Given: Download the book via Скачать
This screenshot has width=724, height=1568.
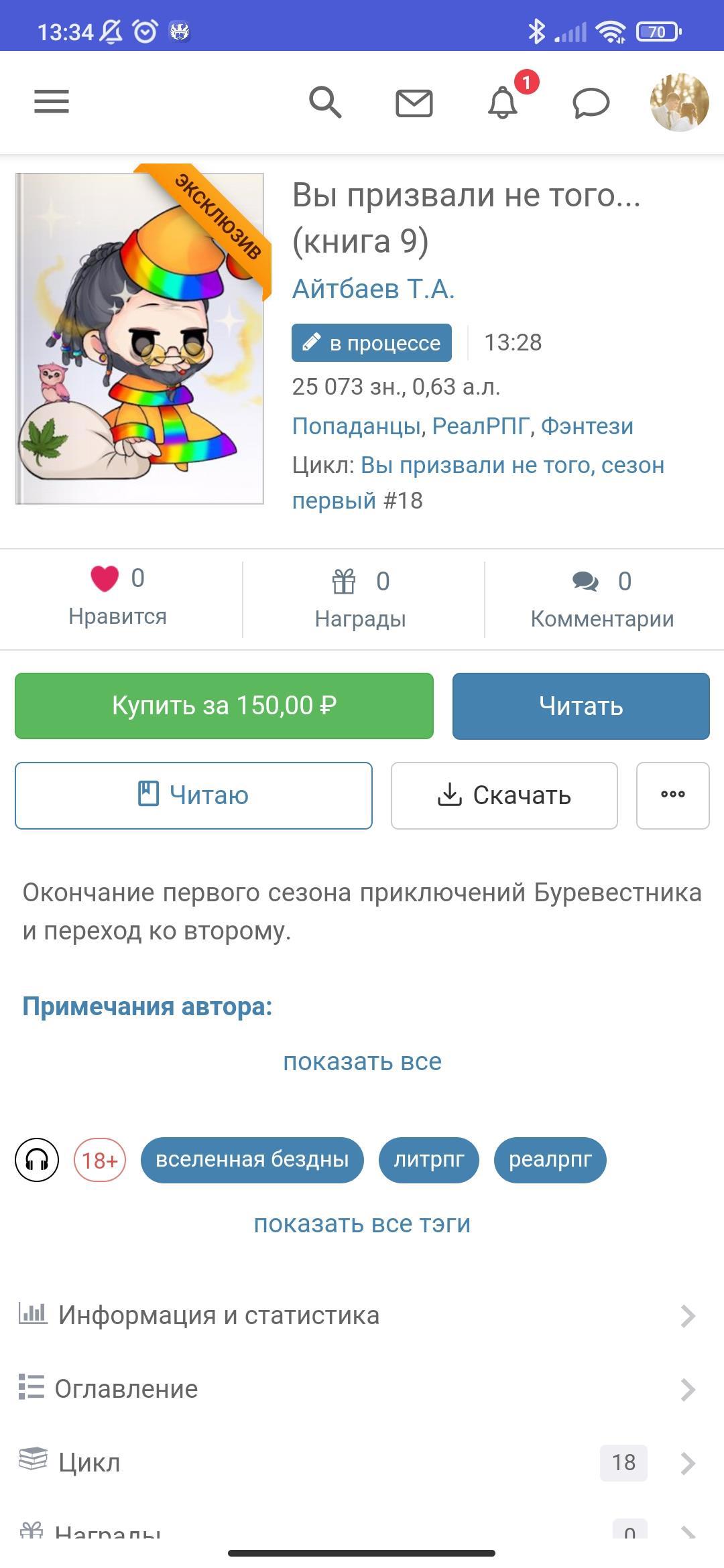Looking at the screenshot, I should (504, 795).
